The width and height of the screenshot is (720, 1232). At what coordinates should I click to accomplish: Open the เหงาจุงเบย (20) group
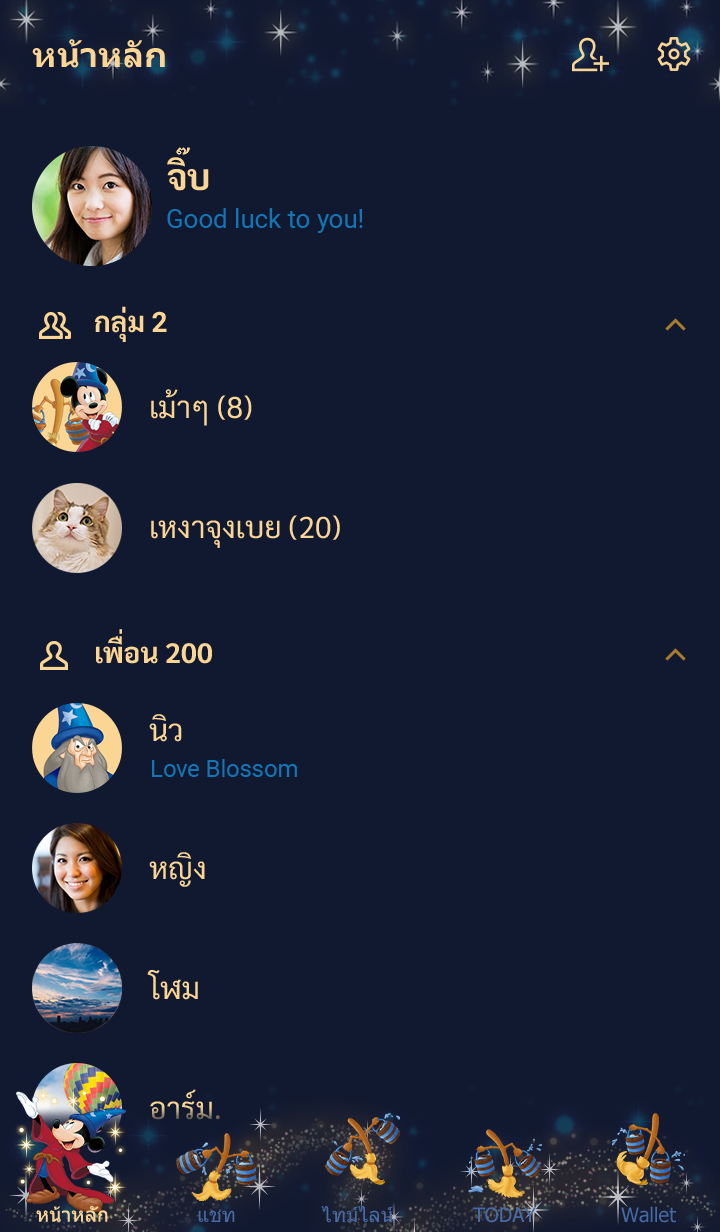(x=245, y=528)
